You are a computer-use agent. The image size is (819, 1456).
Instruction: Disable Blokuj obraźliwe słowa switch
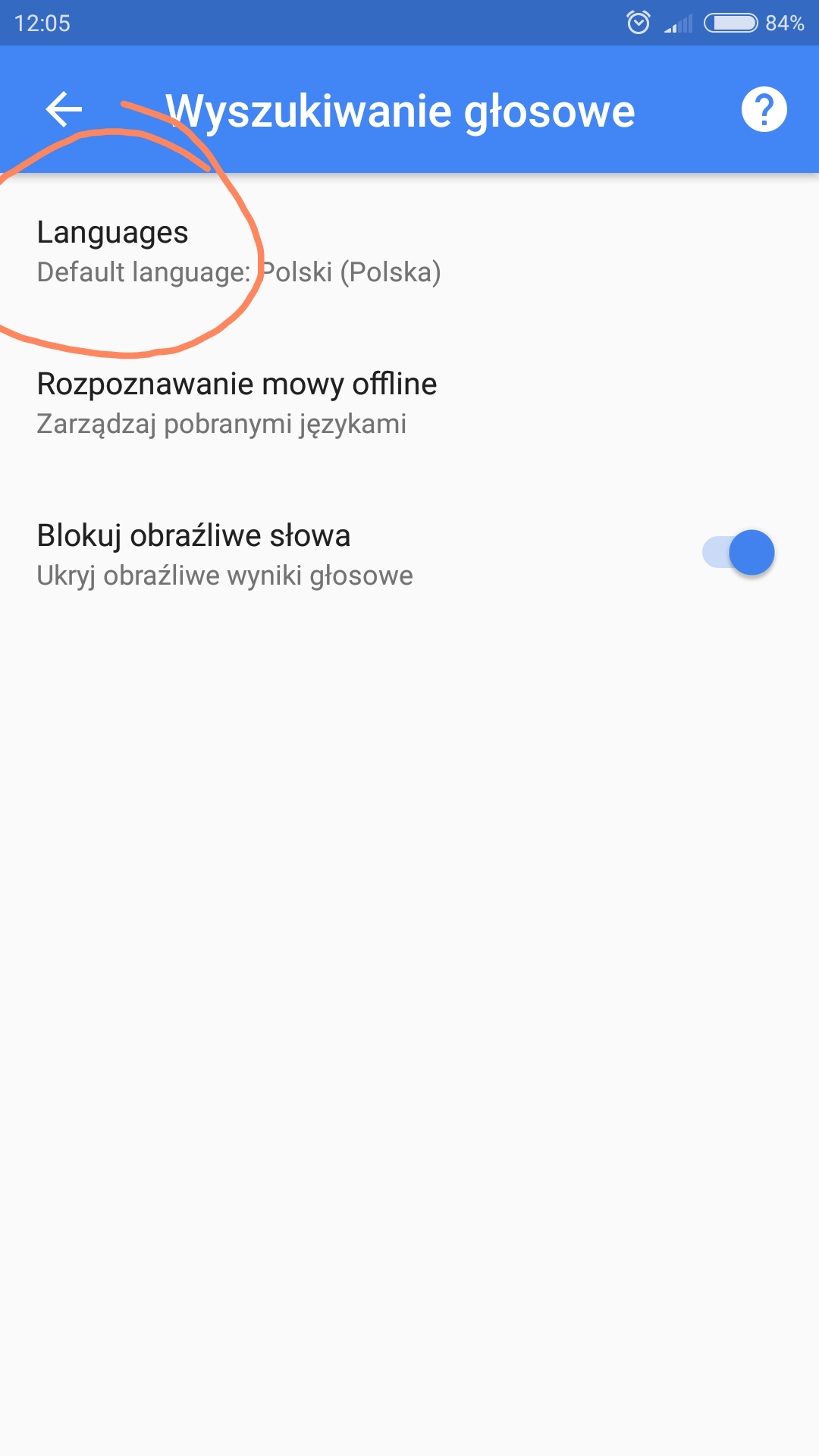click(739, 553)
